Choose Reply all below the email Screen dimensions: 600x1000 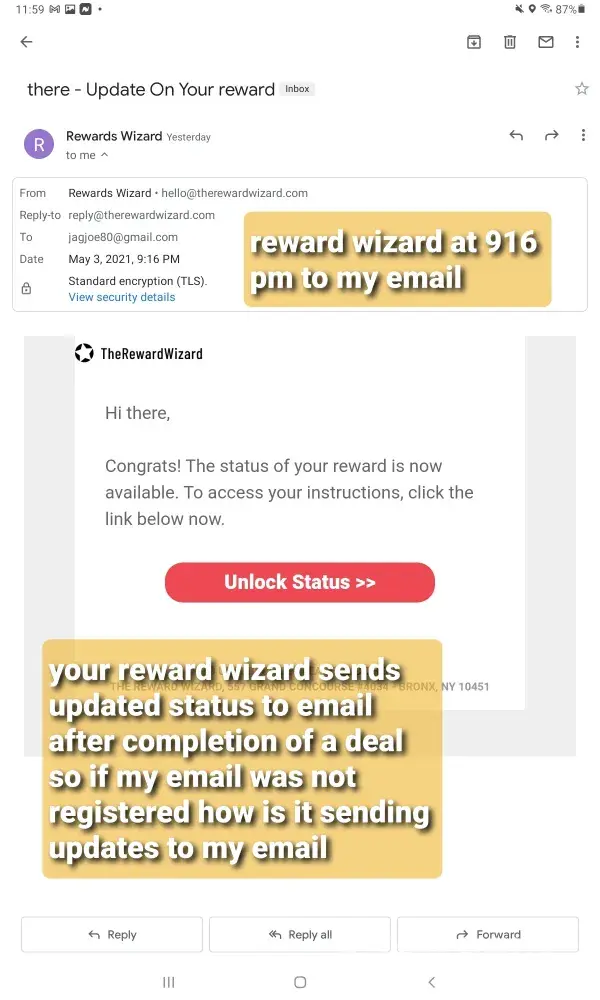tap(300, 935)
